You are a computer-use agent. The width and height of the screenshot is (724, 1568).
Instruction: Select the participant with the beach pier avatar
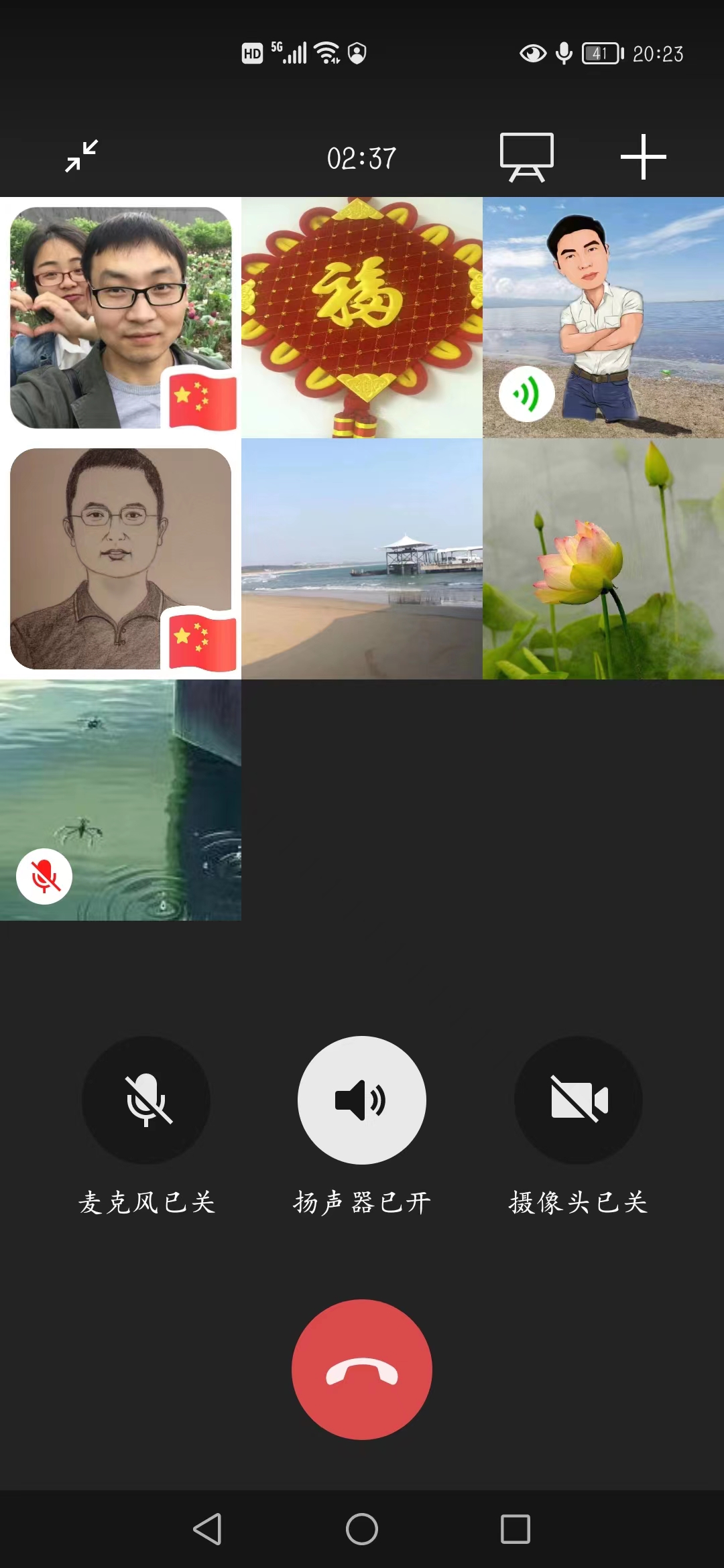click(x=362, y=559)
